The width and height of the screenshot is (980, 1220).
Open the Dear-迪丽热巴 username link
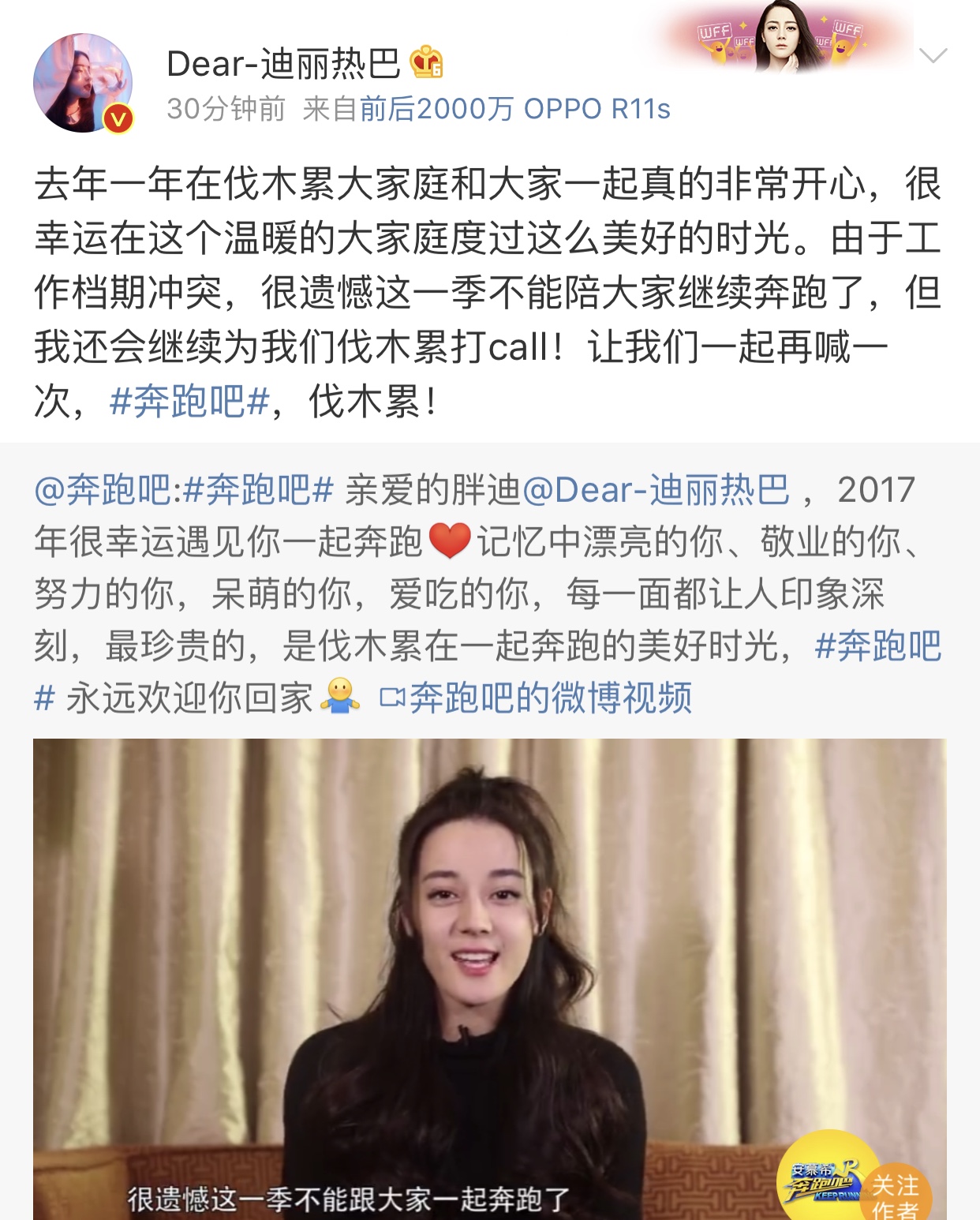coord(283,64)
